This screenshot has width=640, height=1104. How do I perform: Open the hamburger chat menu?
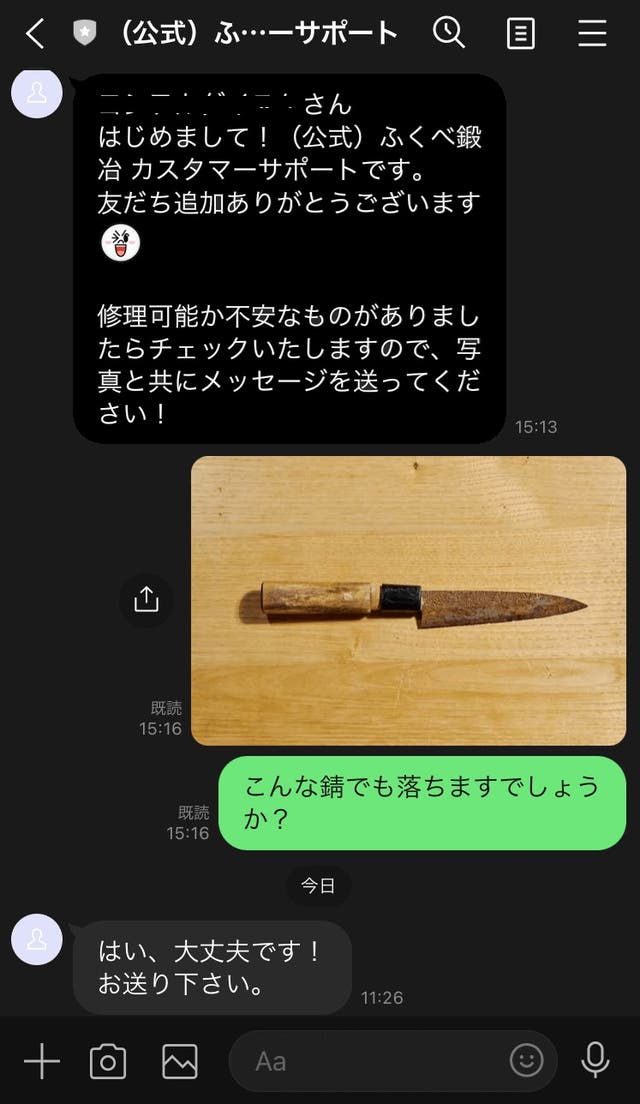tap(592, 33)
